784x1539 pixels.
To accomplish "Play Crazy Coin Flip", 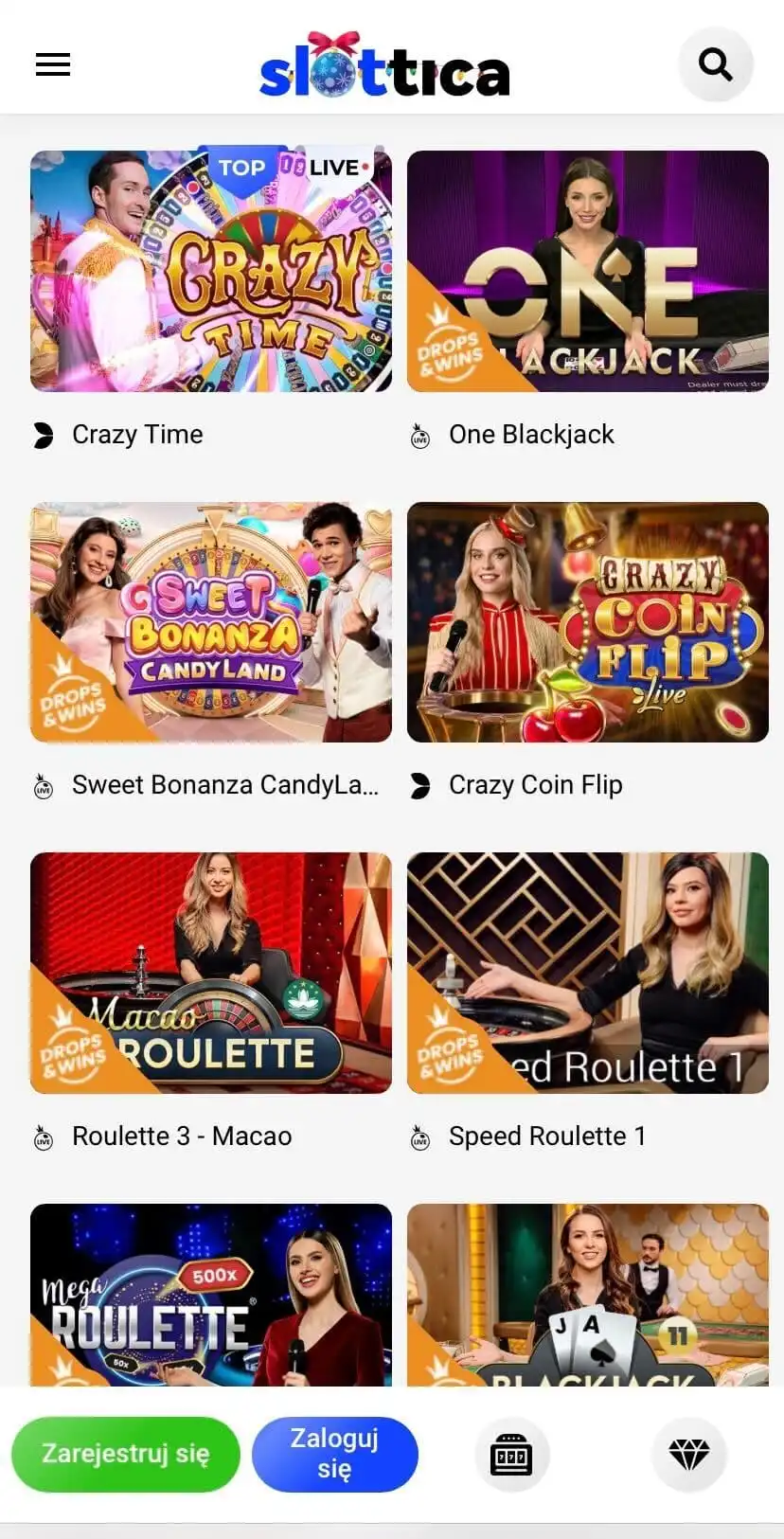I will (587, 622).
